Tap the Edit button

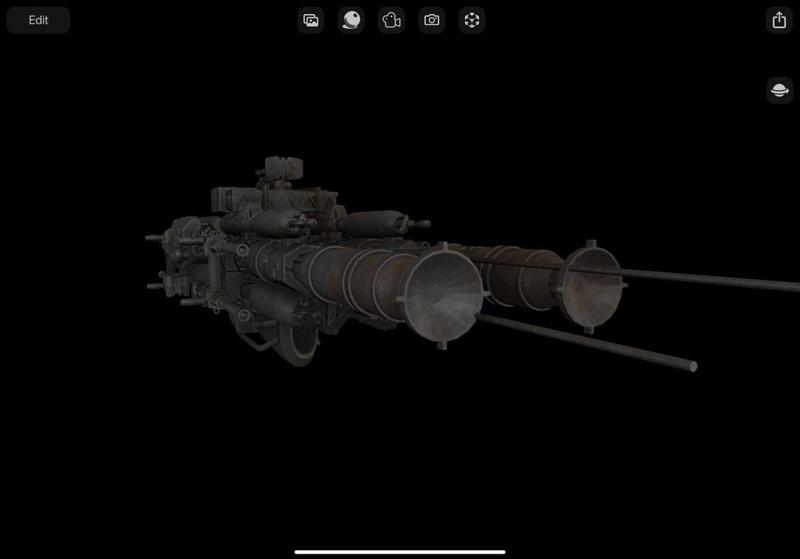click(38, 20)
